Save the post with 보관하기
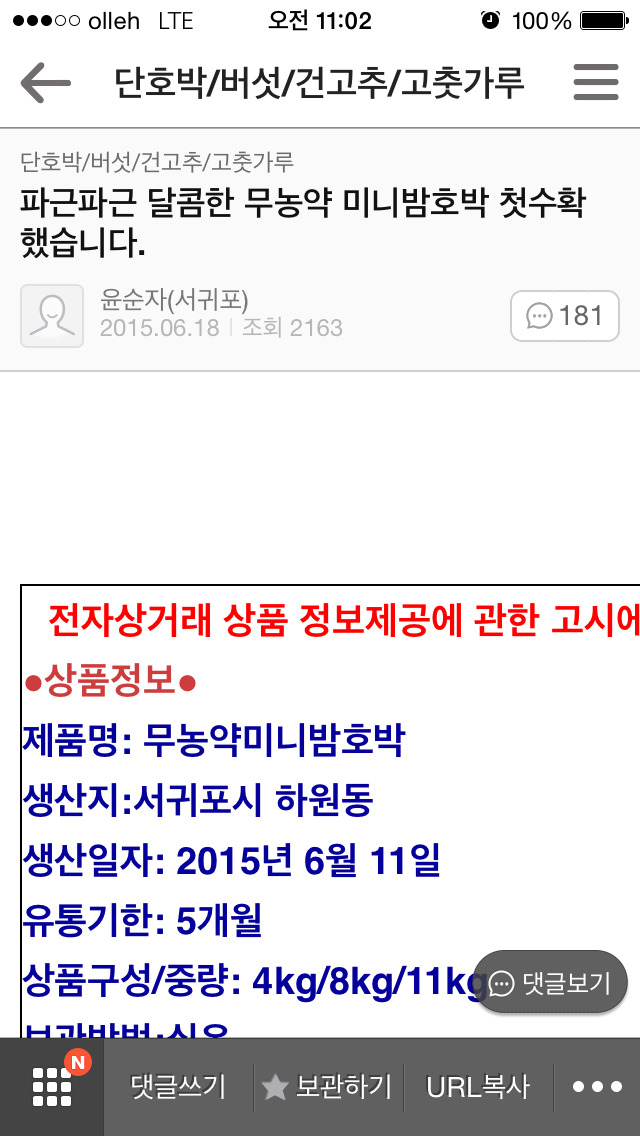 click(x=329, y=1087)
